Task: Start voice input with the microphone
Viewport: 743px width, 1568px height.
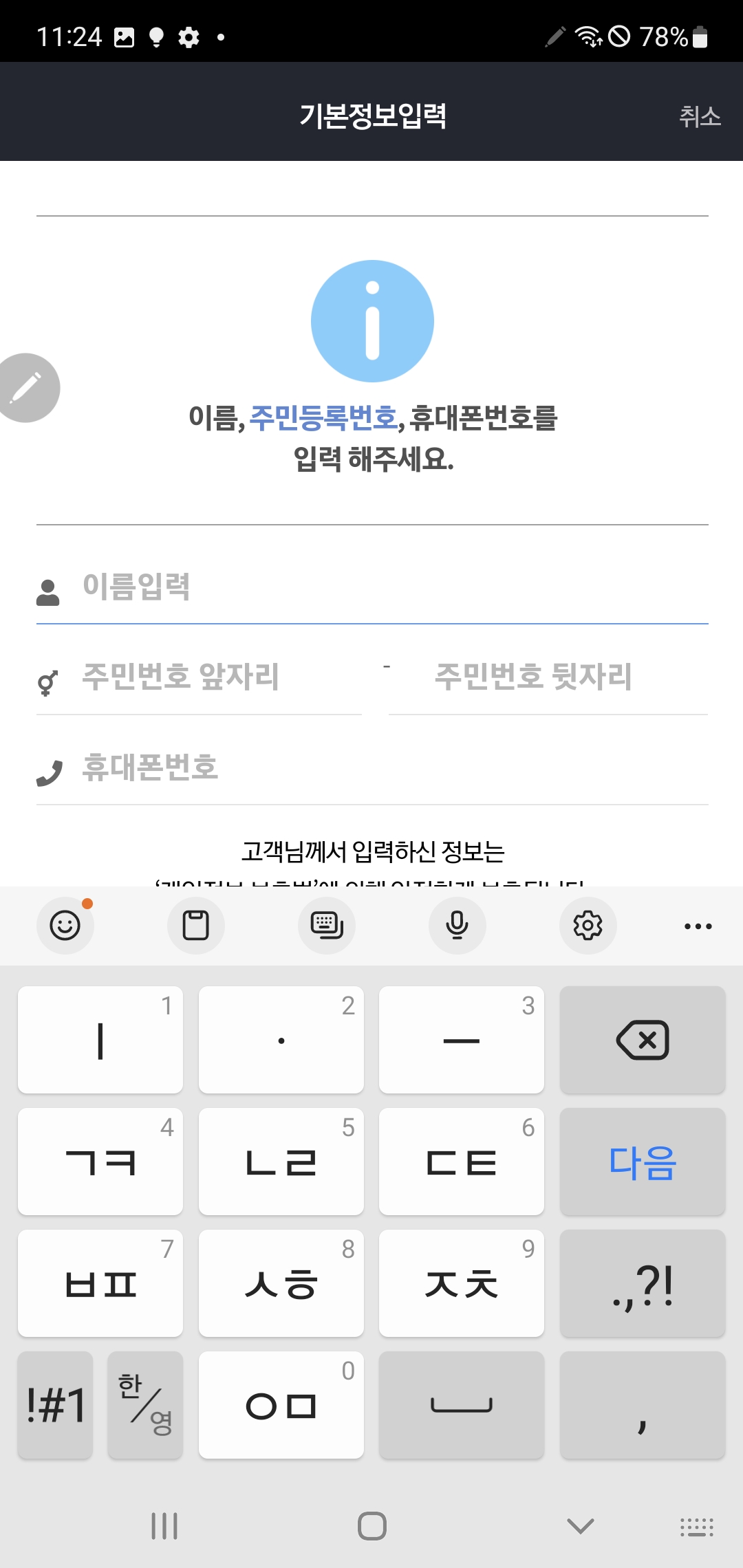Action: pos(457,925)
